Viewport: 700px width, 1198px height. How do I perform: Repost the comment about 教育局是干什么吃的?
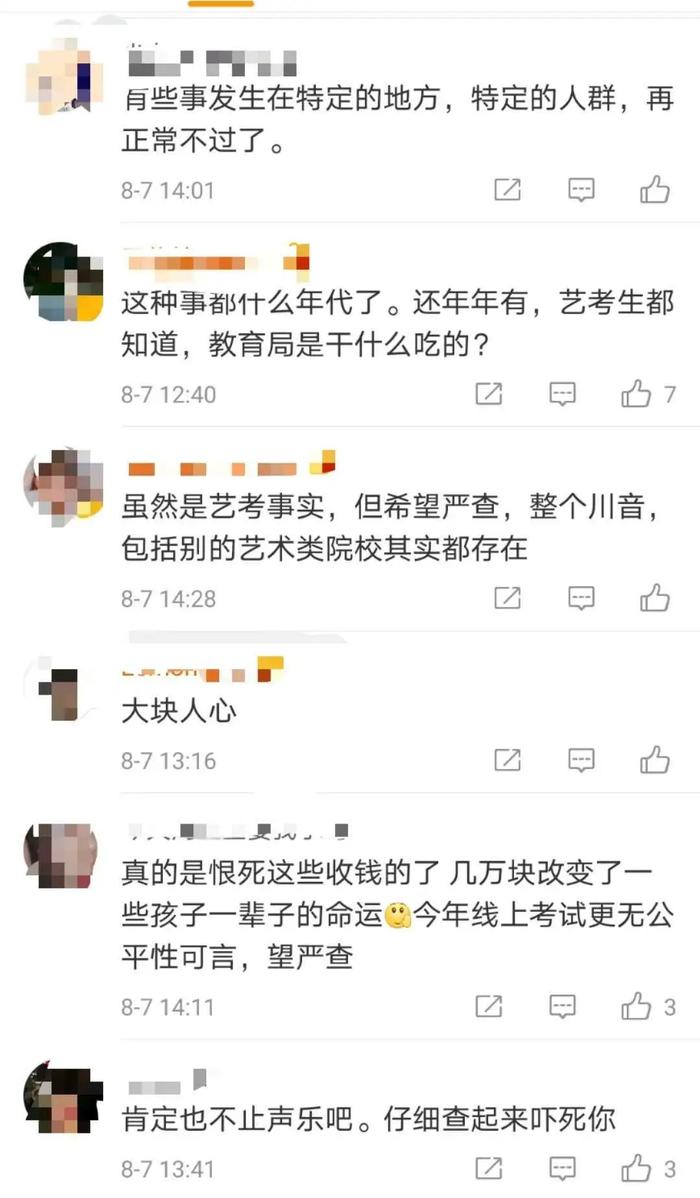488,394
